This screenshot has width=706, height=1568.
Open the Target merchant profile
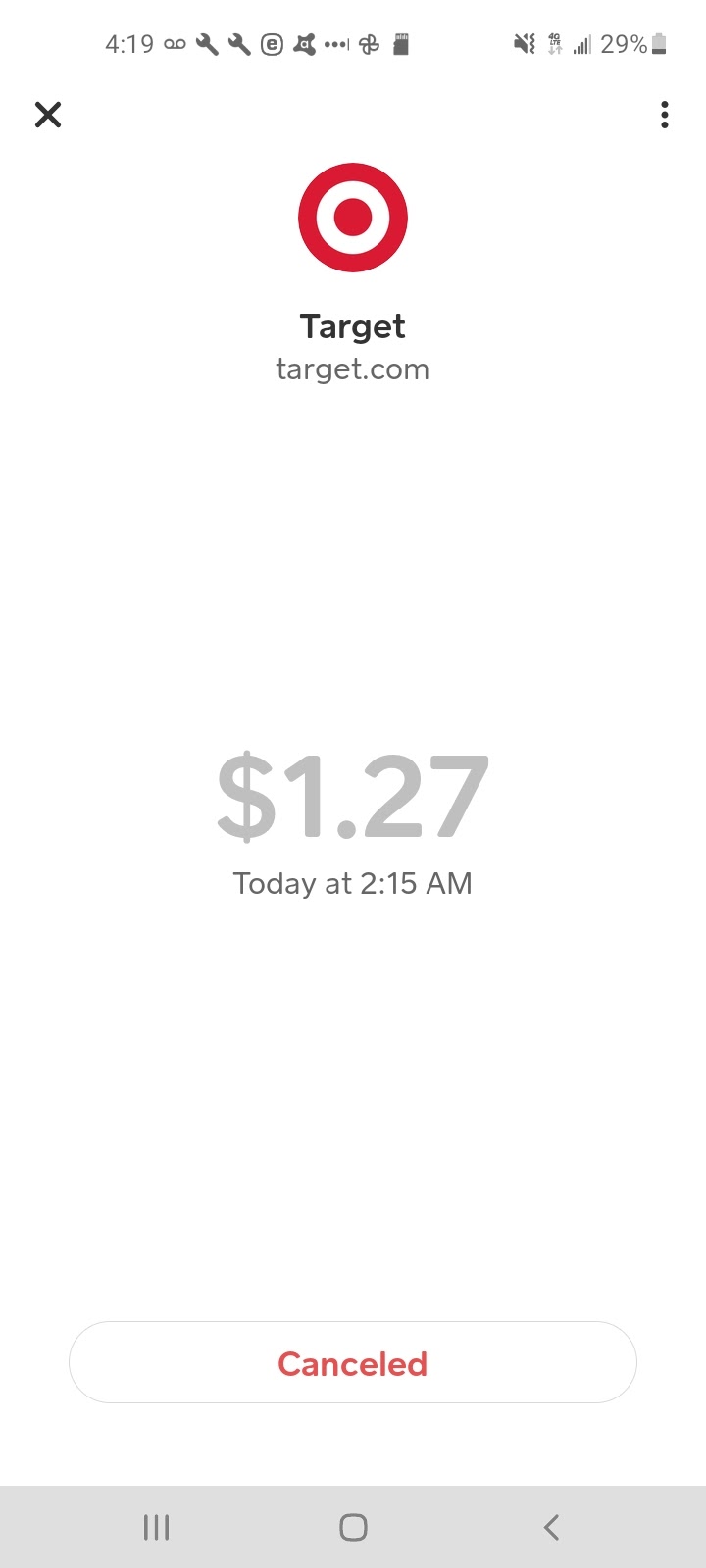point(353,218)
